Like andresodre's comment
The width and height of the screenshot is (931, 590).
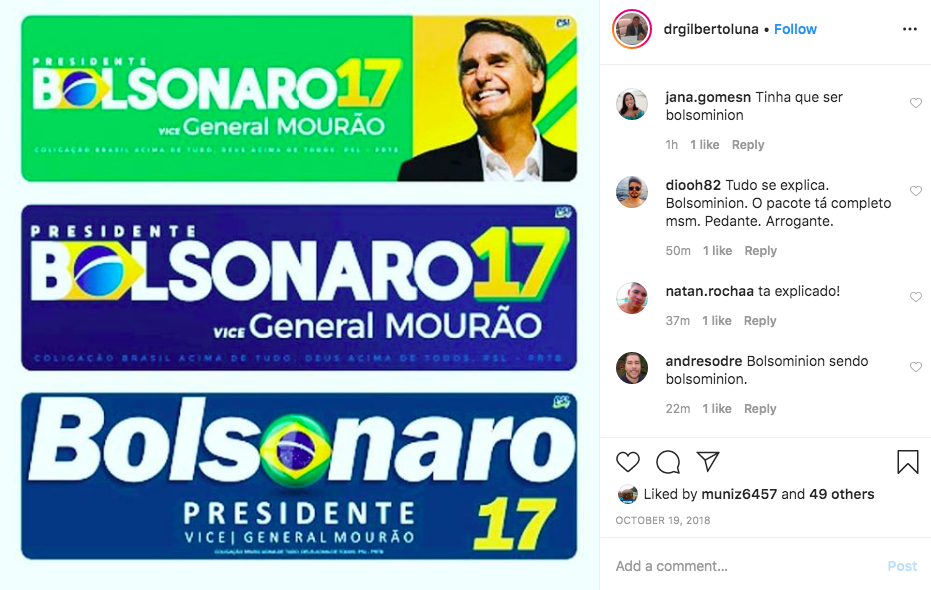point(915,367)
